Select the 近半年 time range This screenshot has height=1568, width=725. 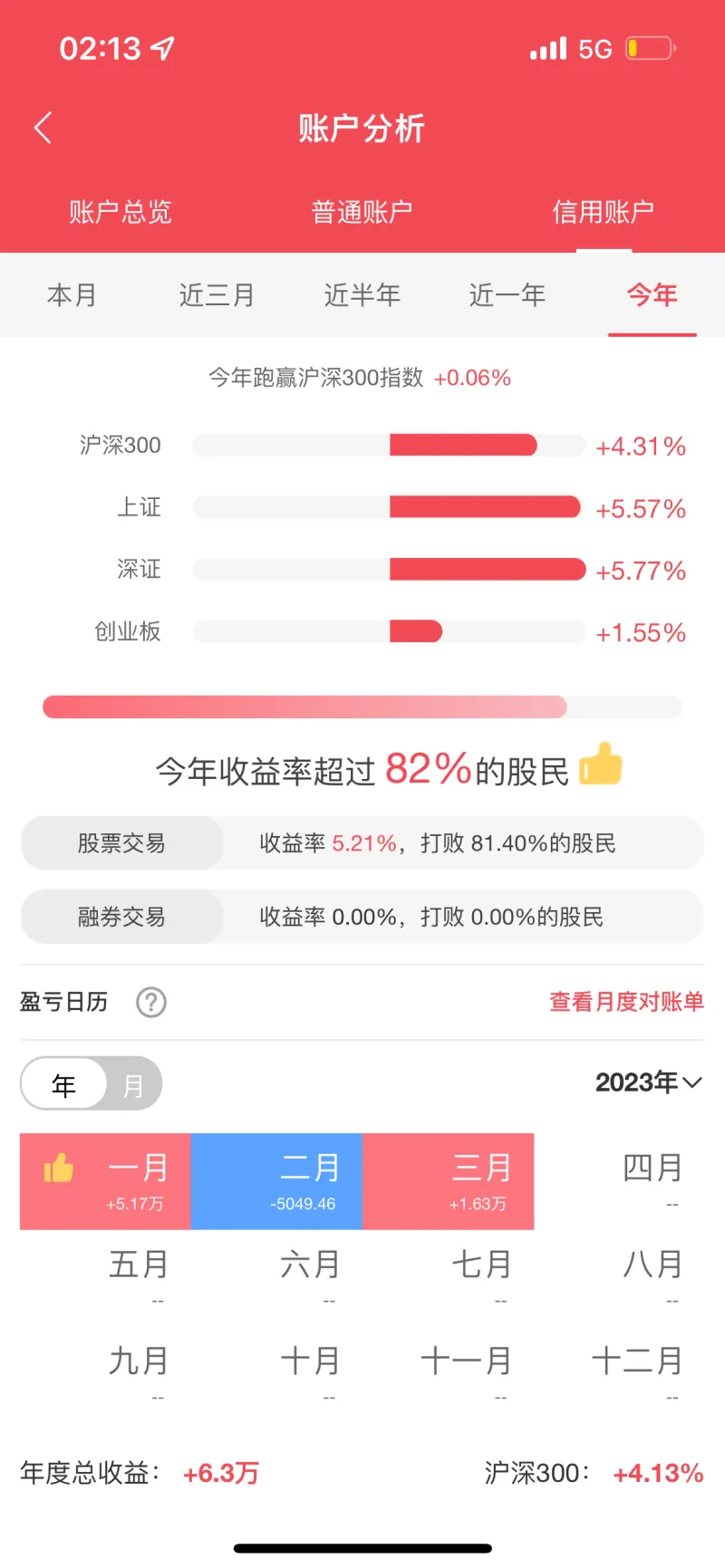[x=362, y=295]
